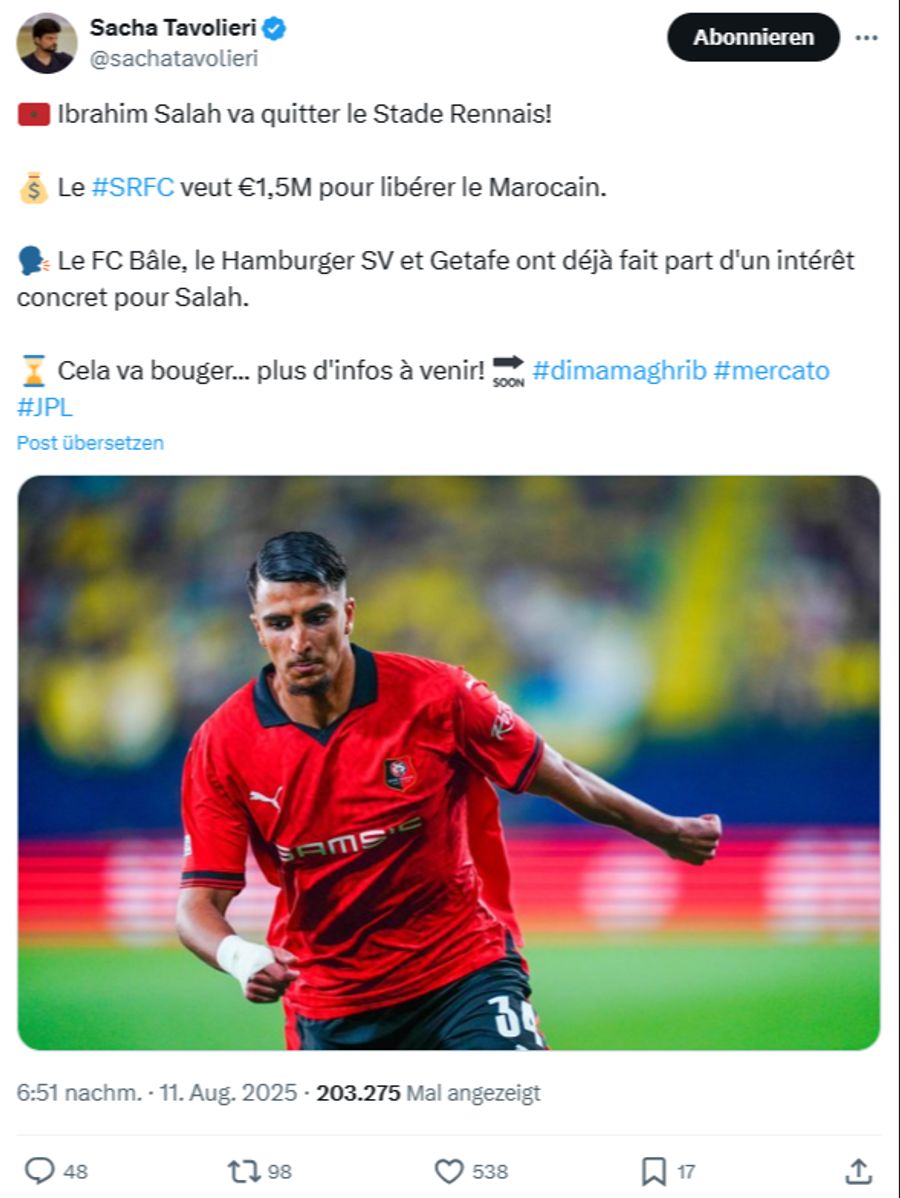Tap the Abonnieren button
This screenshot has height=1198, width=900.
point(753,38)
